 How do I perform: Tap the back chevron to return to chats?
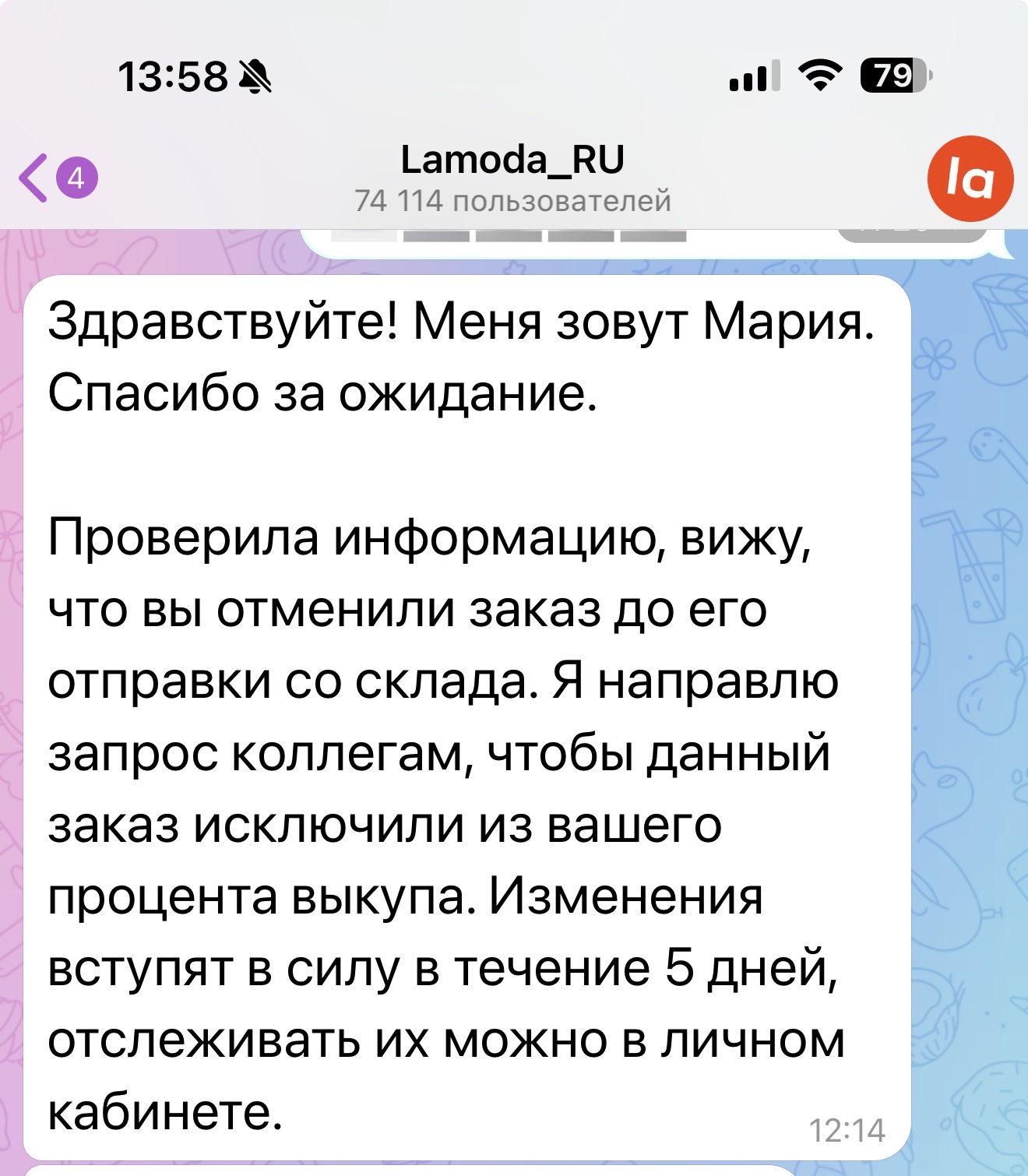coord(31,178)
